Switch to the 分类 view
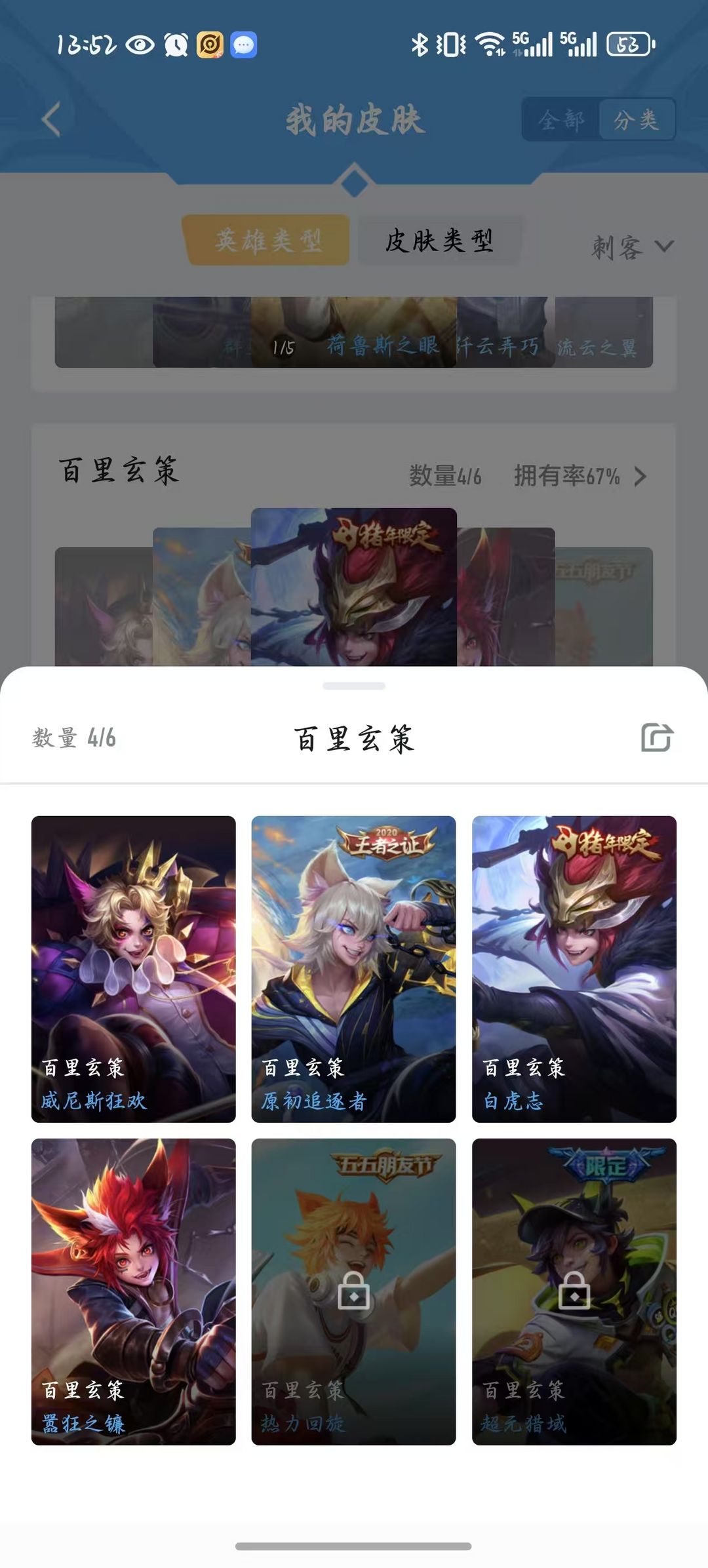This screenshot has height=1568, width=708. coord(637,119)
